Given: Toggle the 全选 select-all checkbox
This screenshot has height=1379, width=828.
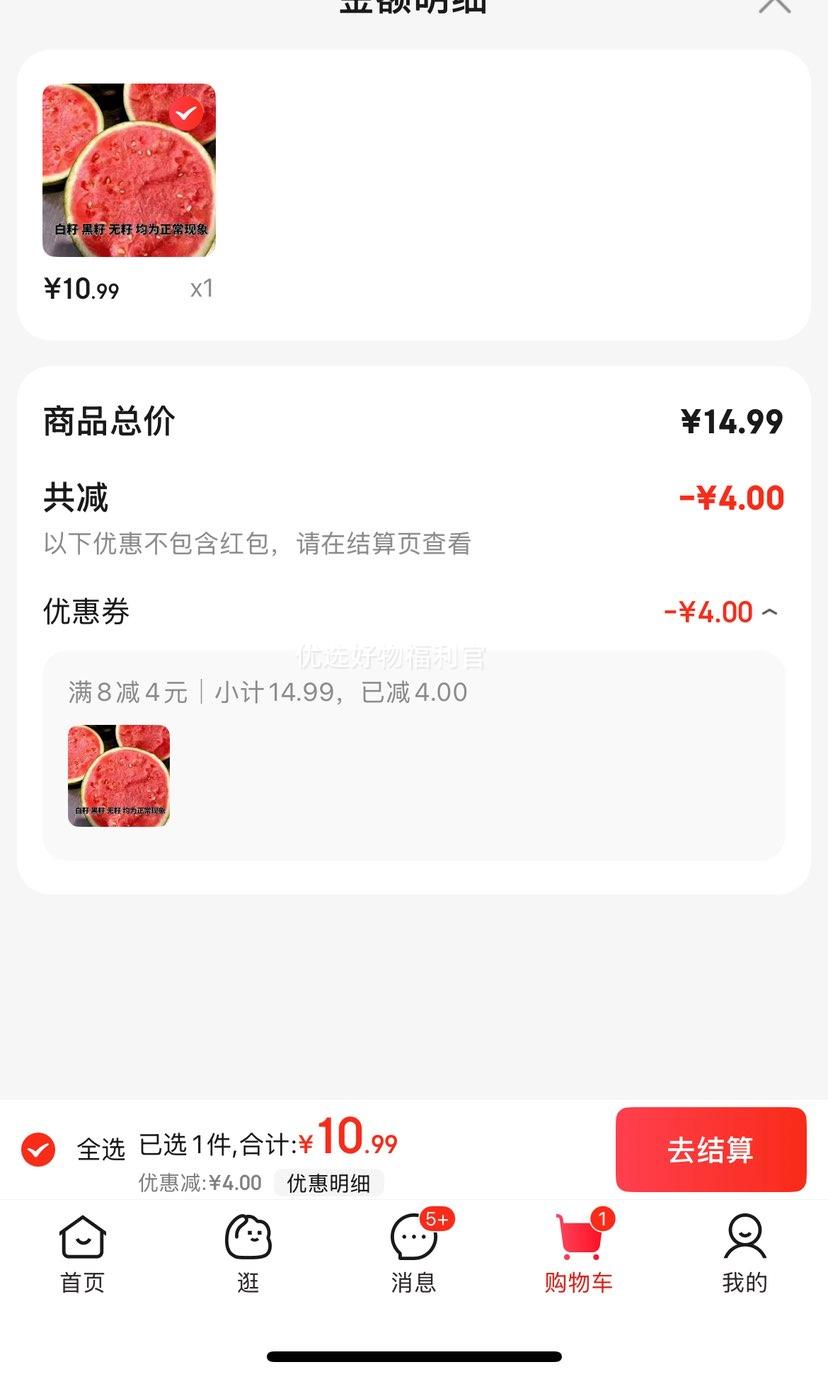Looking at the screenshot, I should (x=39, y=1149).
